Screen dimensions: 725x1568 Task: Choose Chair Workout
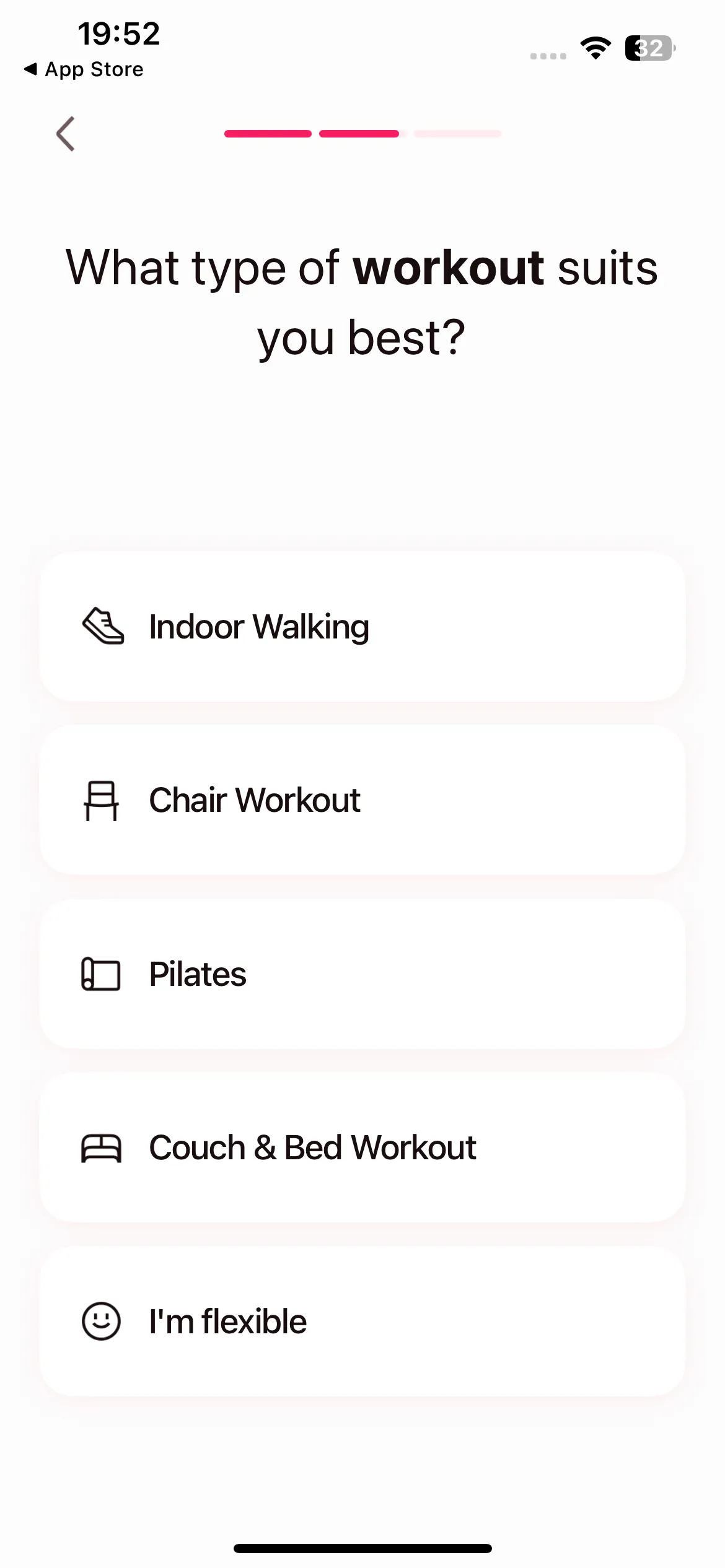(362, 800)
